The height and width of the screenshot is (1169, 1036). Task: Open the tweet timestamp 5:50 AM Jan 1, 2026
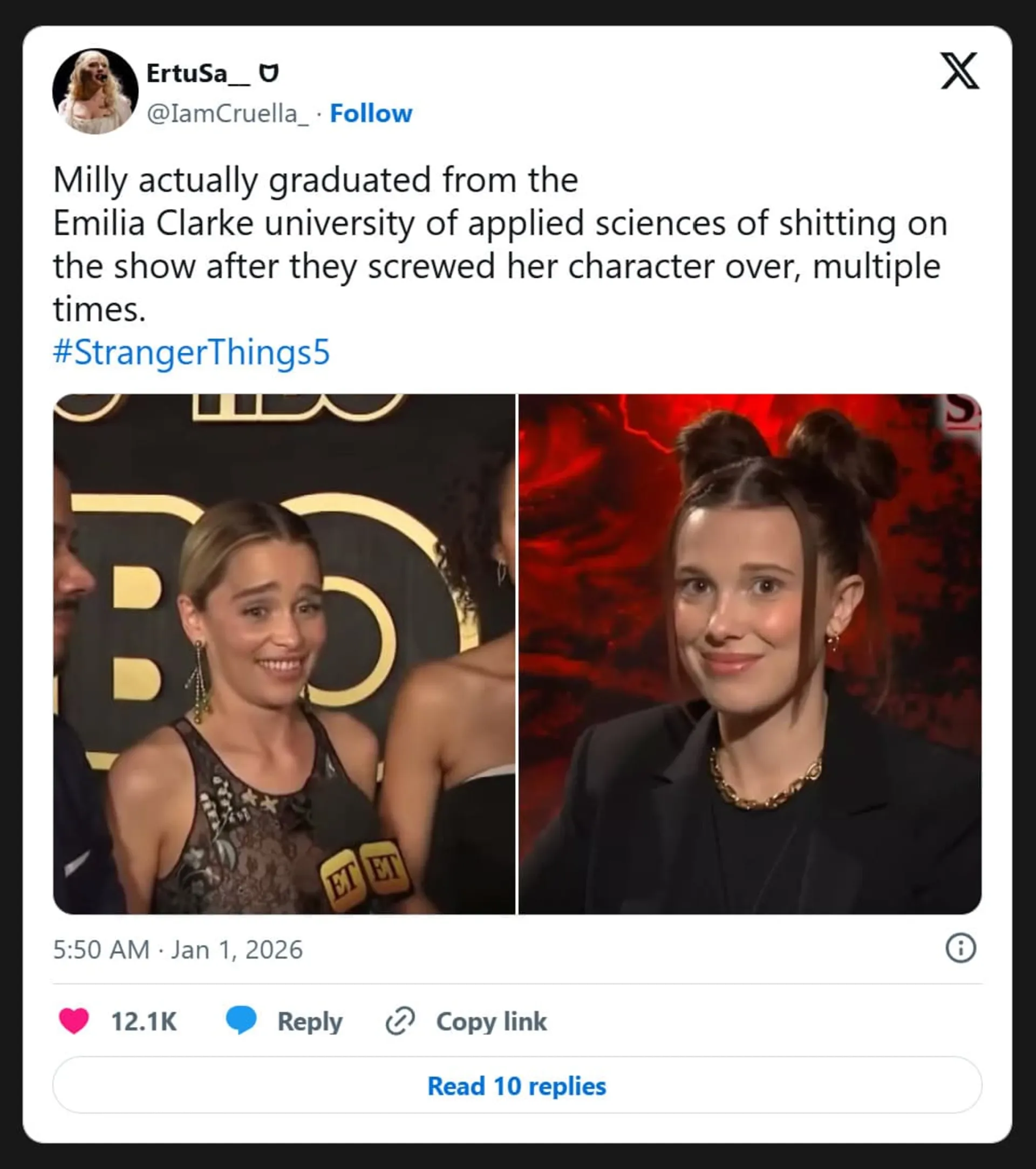[x=178, y=950]
